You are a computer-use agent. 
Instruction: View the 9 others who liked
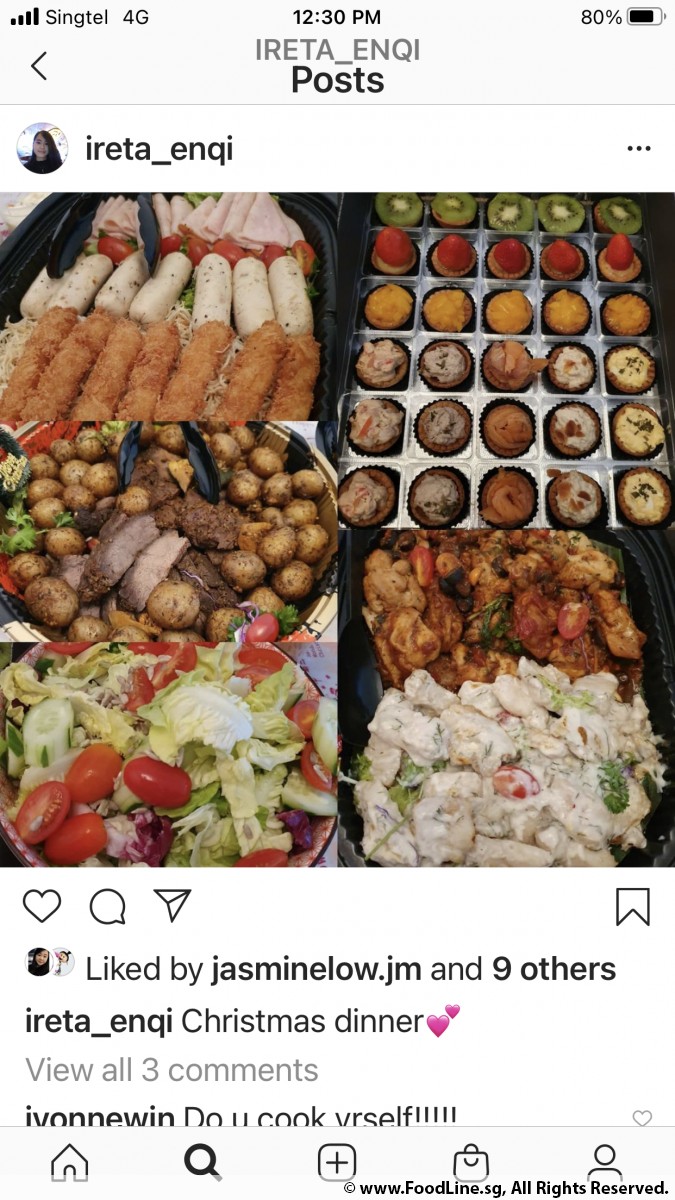(554, 968)
